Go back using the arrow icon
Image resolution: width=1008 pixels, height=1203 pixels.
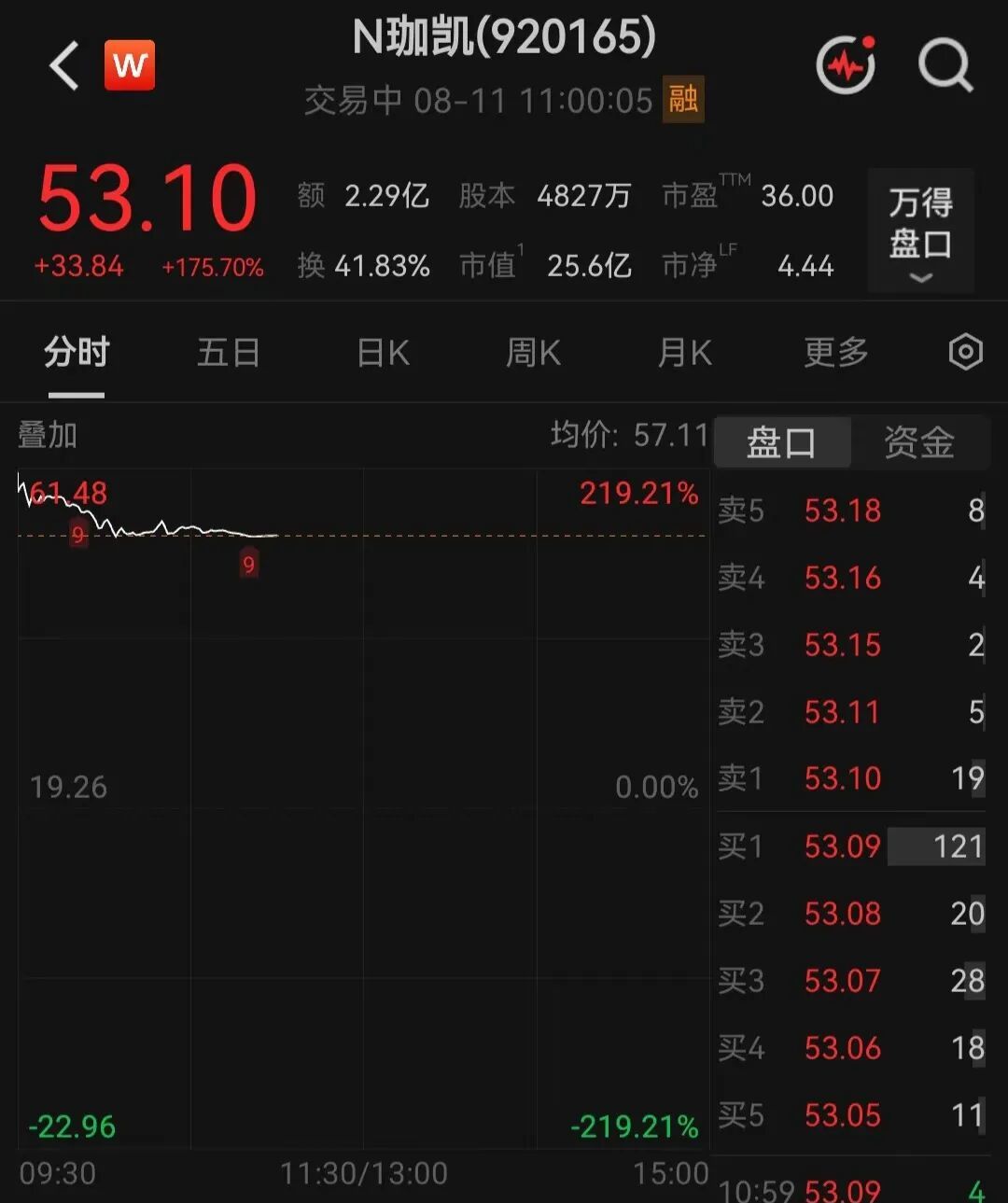point(63,66)
